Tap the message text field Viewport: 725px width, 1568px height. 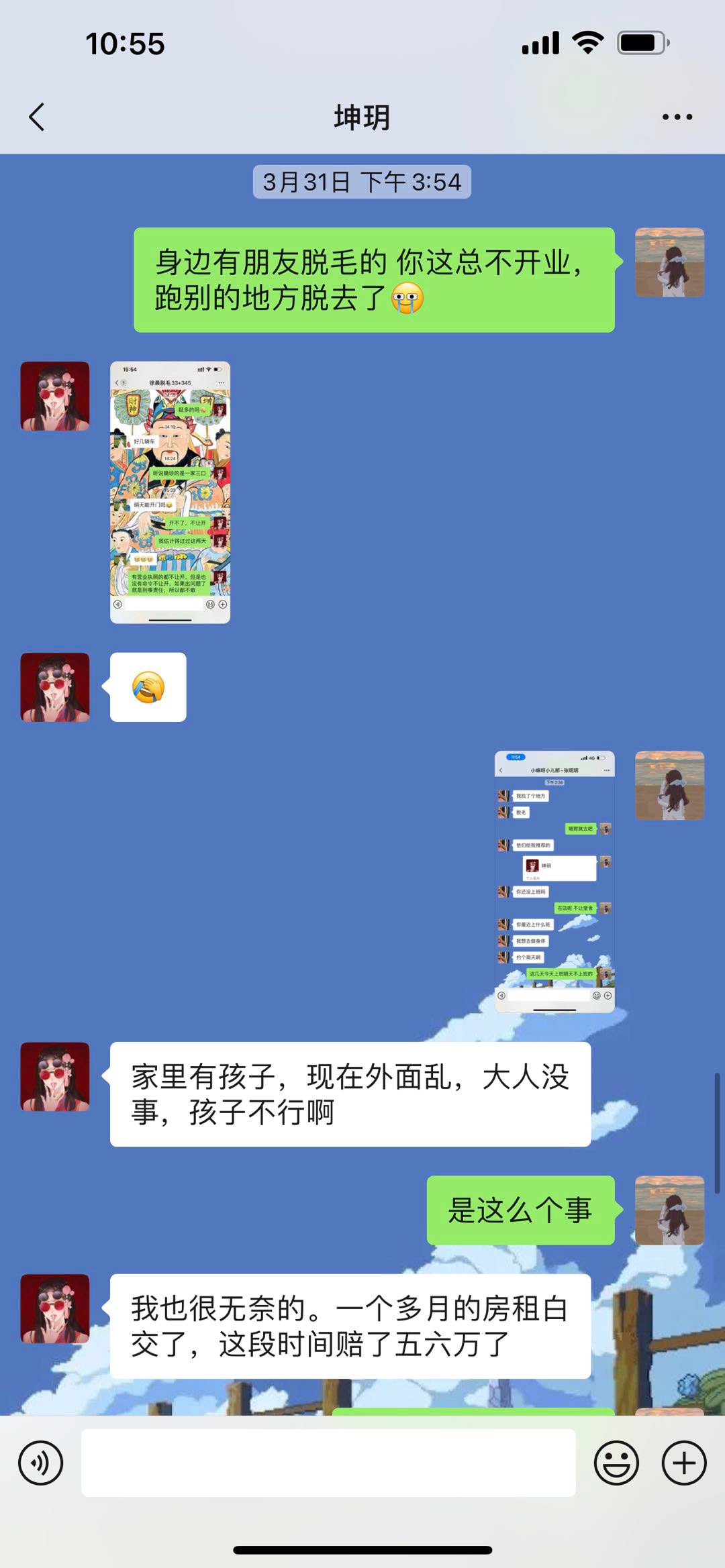[x=328, y=1463]
